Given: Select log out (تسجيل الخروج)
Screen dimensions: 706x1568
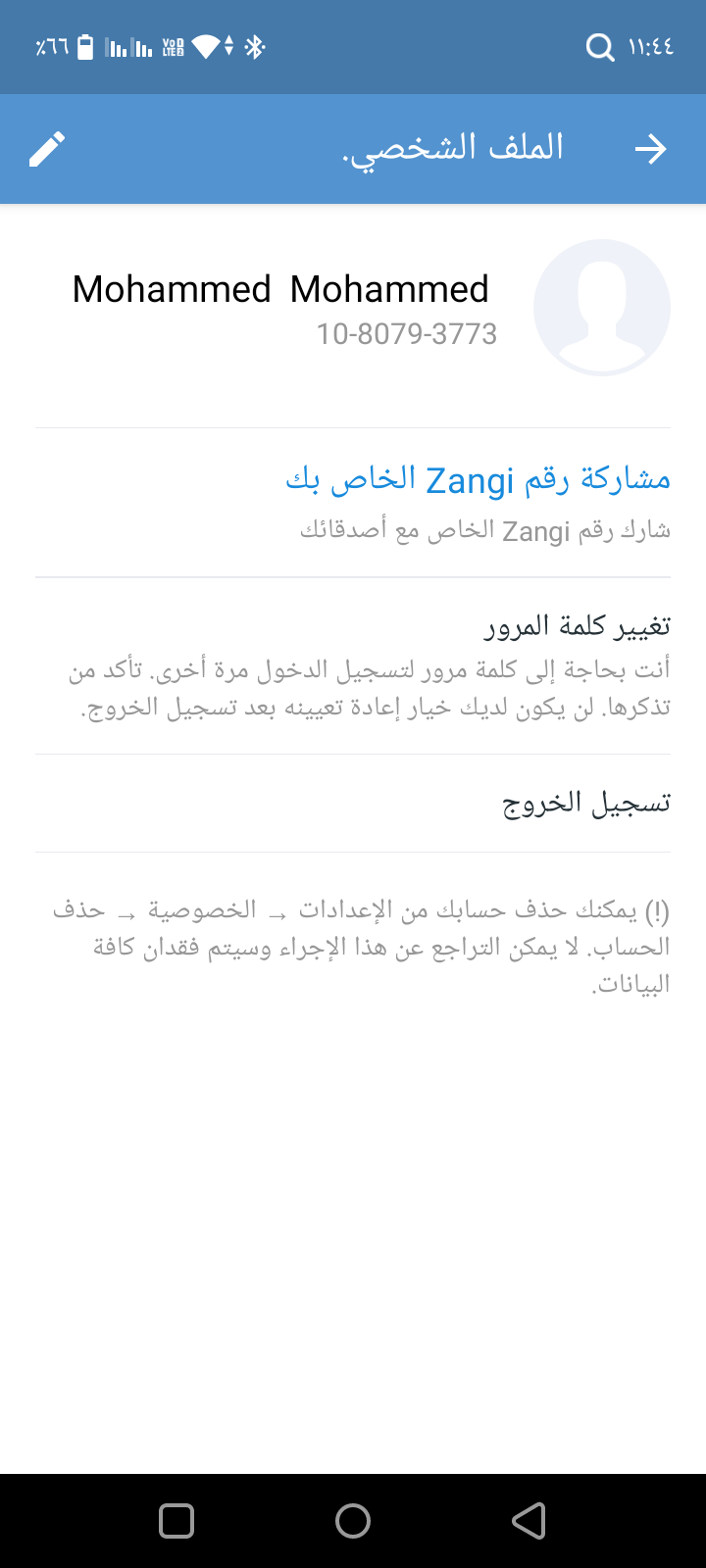Looking at the screenshot, I should 353,804.
